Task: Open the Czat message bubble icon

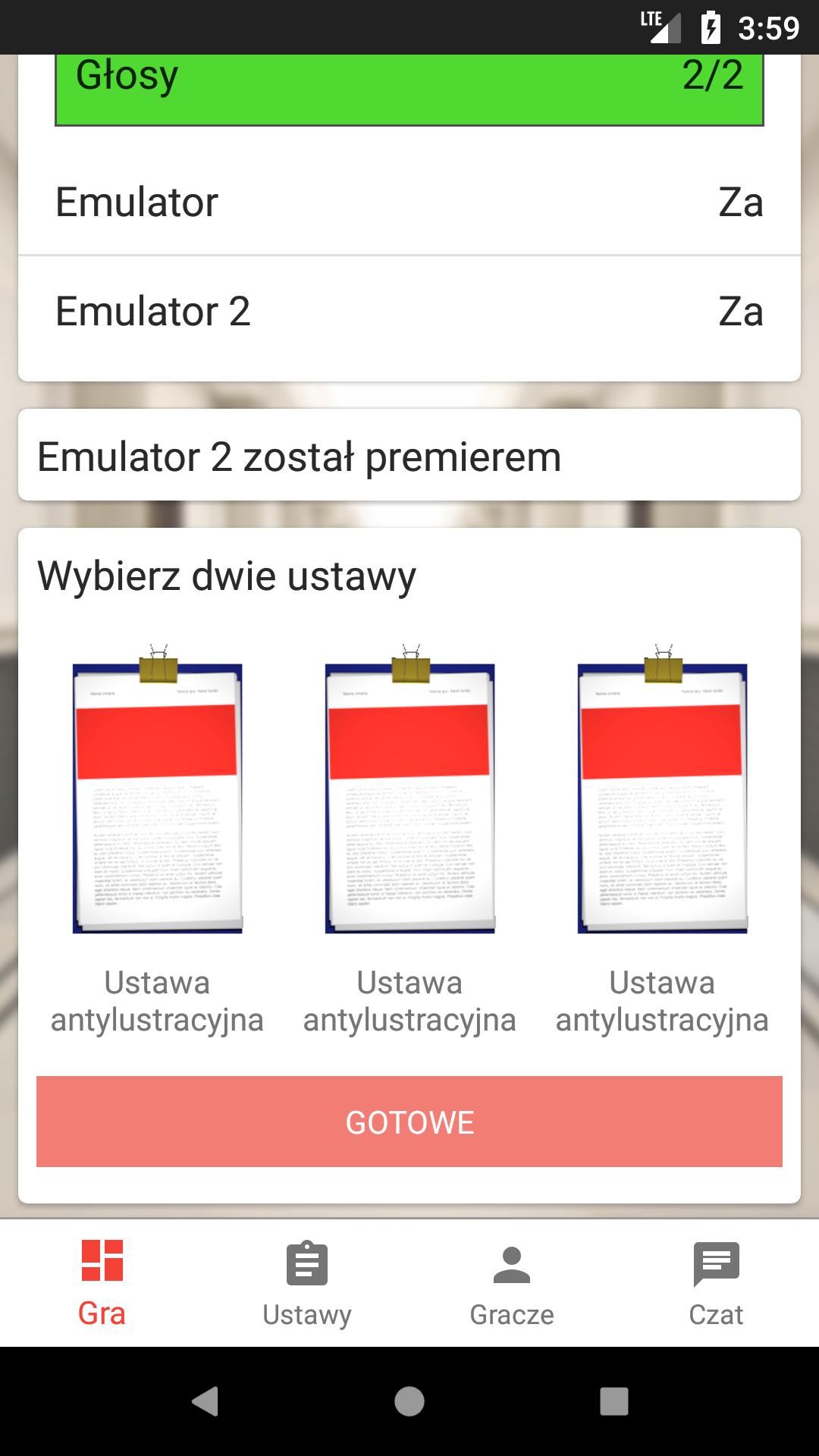Action: (716, 1257)
